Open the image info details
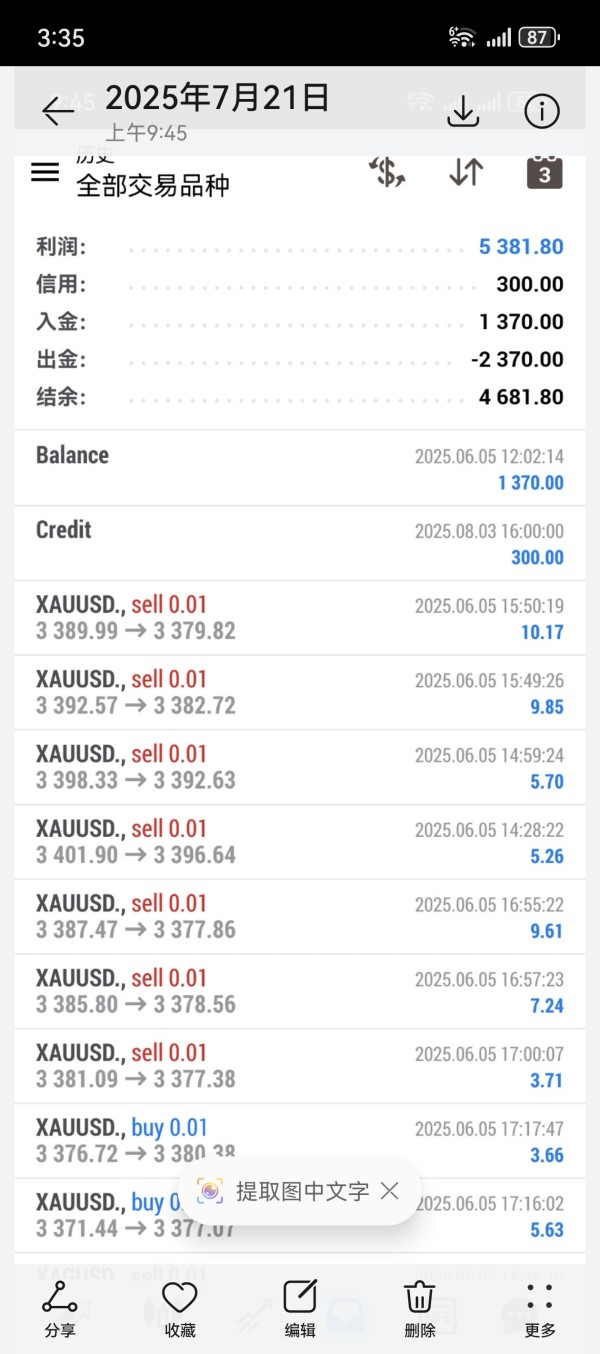This screenshot has height=1354, width=600. click(542, 111)
